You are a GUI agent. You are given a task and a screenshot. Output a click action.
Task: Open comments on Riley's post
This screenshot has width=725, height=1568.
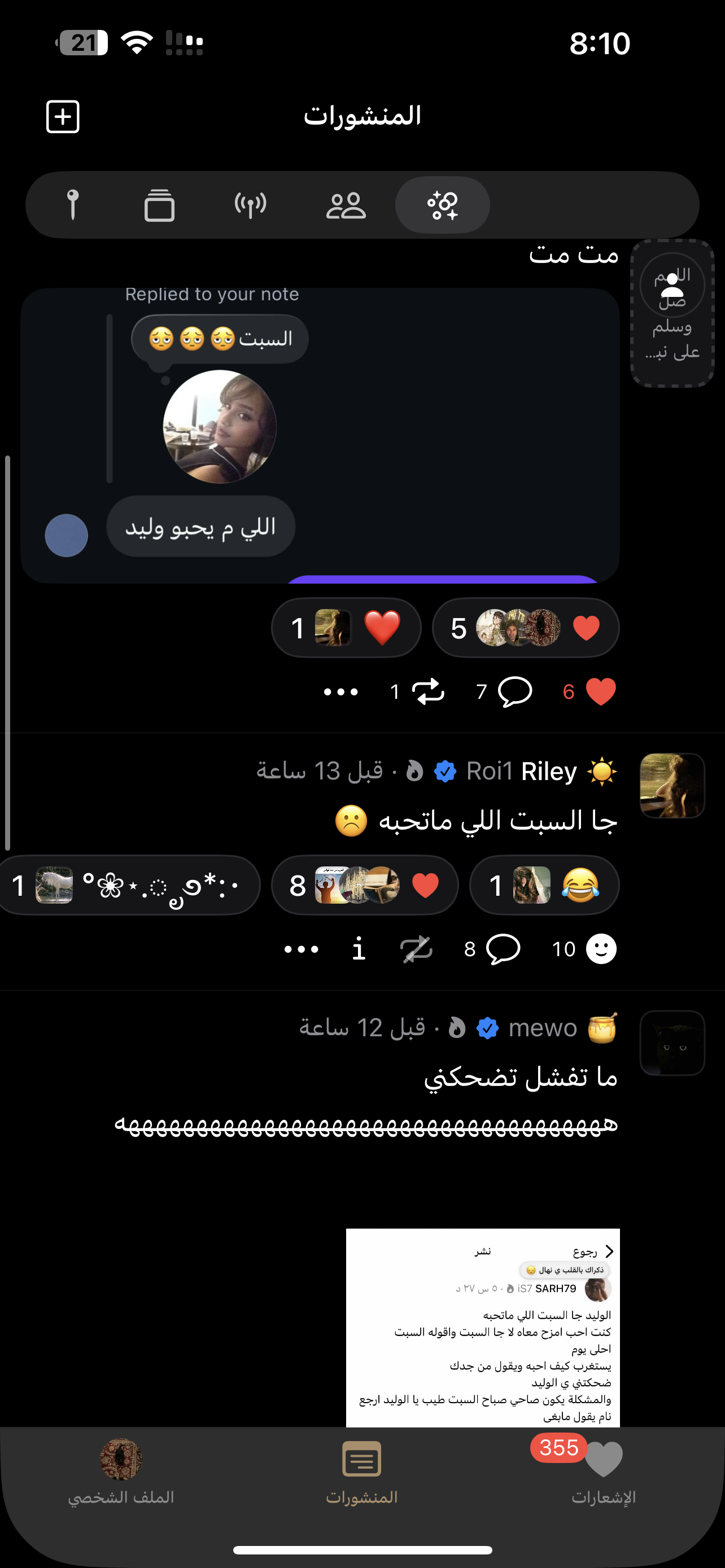pyautogui.click(x=492, y=949)
